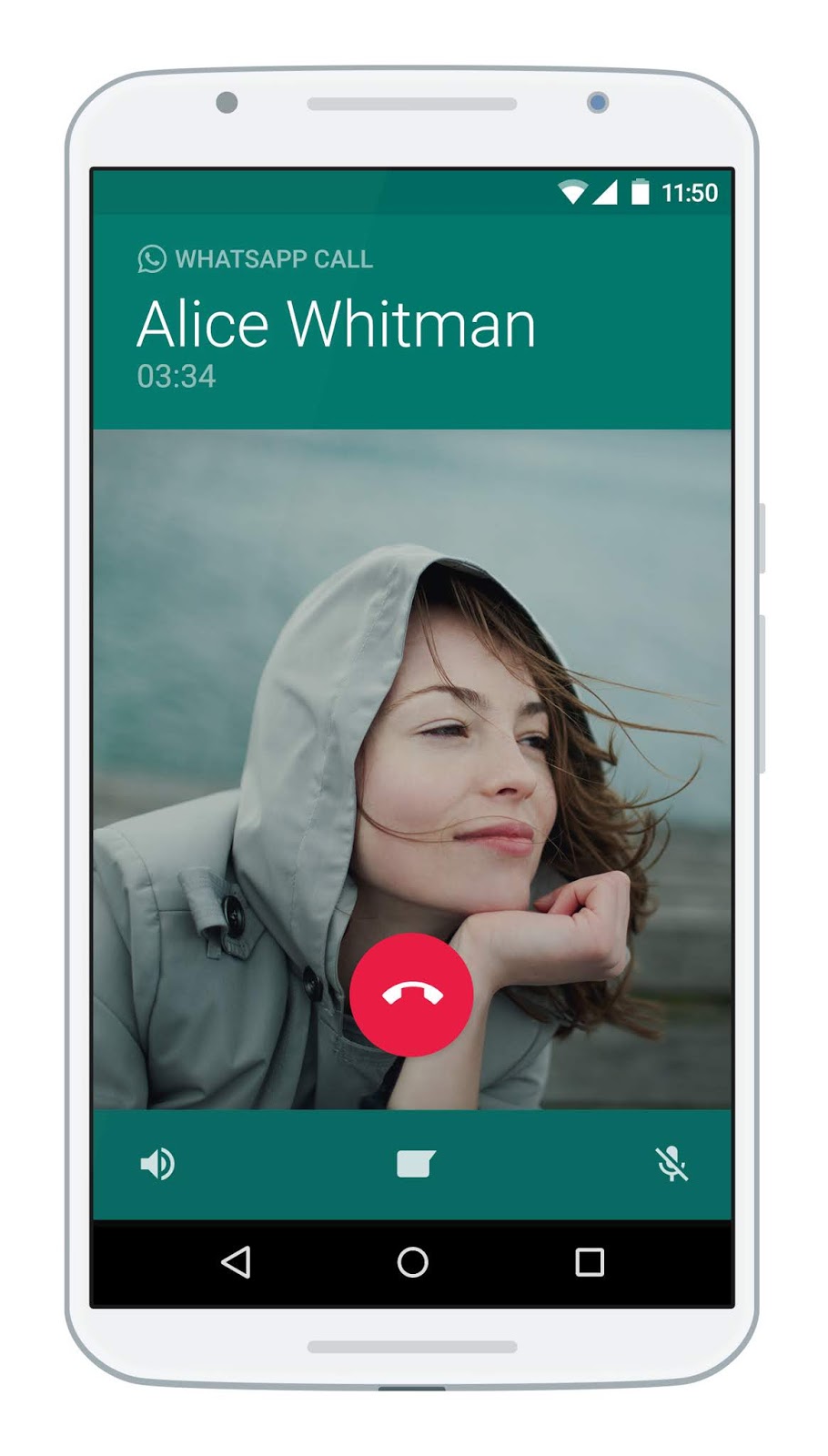
Task: Toggle the speakerphone
Action: point(157,1164)
